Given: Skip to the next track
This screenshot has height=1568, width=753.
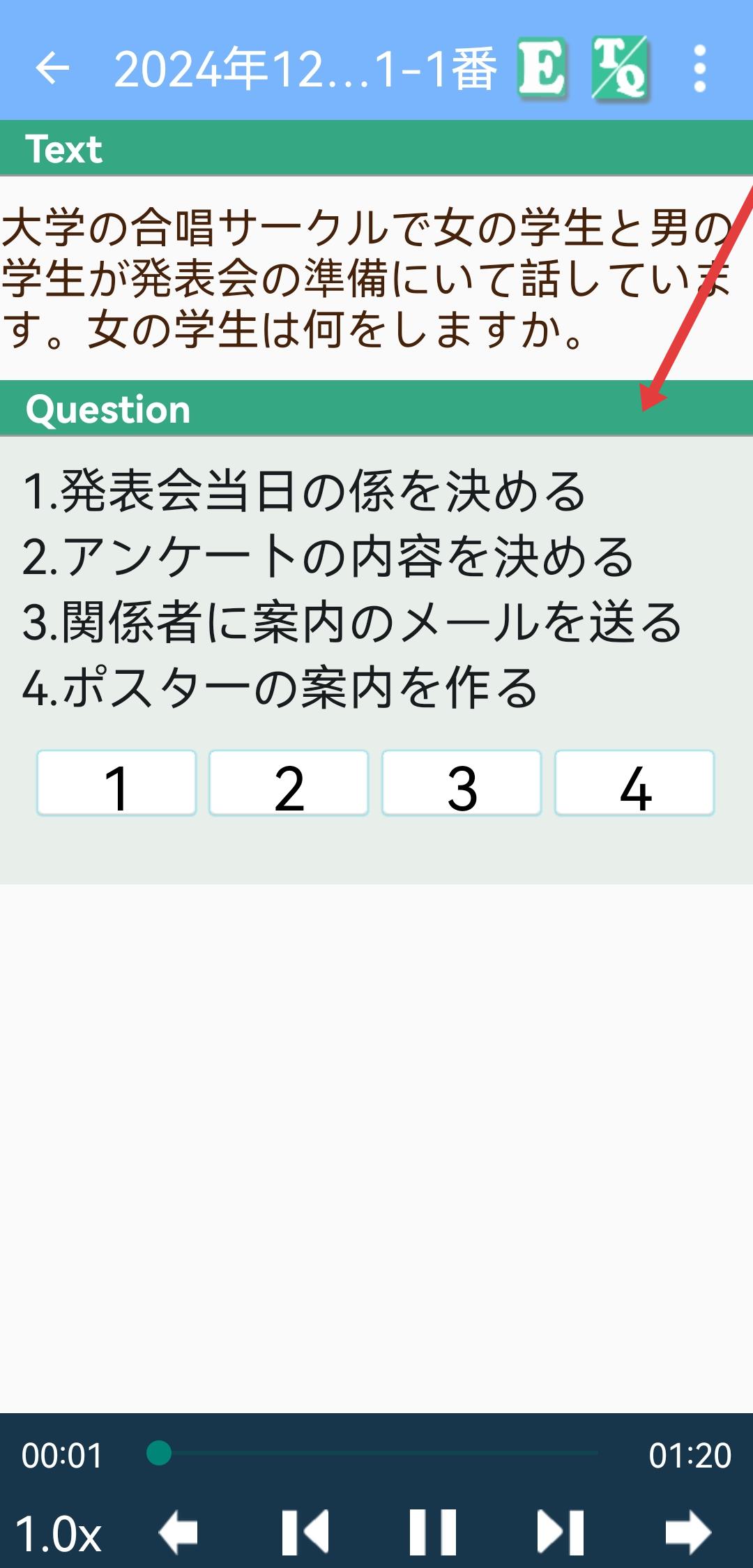Looking at the screenshot, I should tap(561, 1533).
